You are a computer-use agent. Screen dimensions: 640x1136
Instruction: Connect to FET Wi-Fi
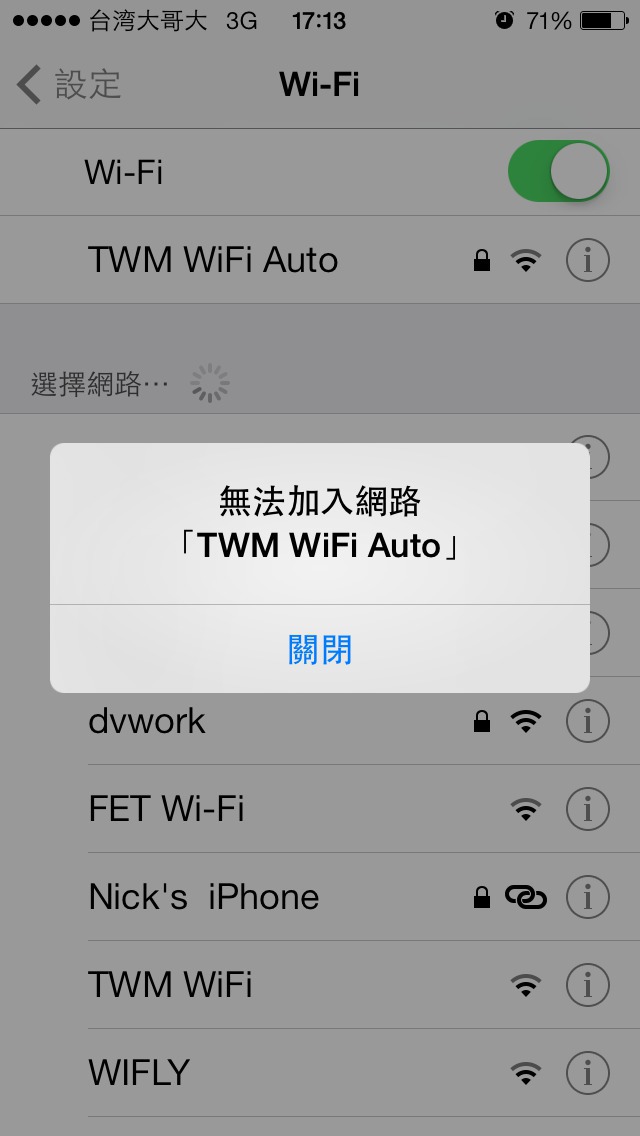coord(320,809)
